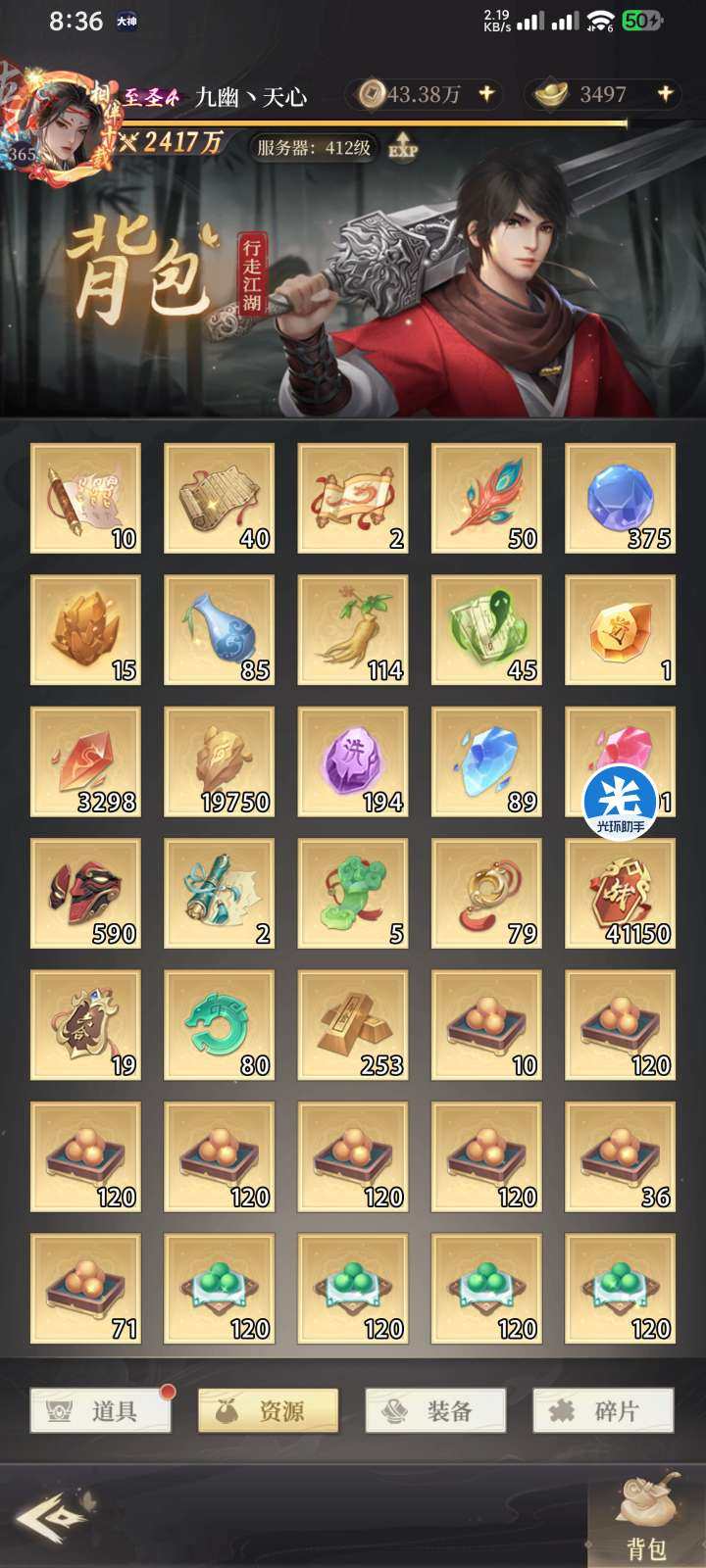Add more copper coins with plus icon
The height and width of the screenshot is (1568, 706).
pos(486,94)
